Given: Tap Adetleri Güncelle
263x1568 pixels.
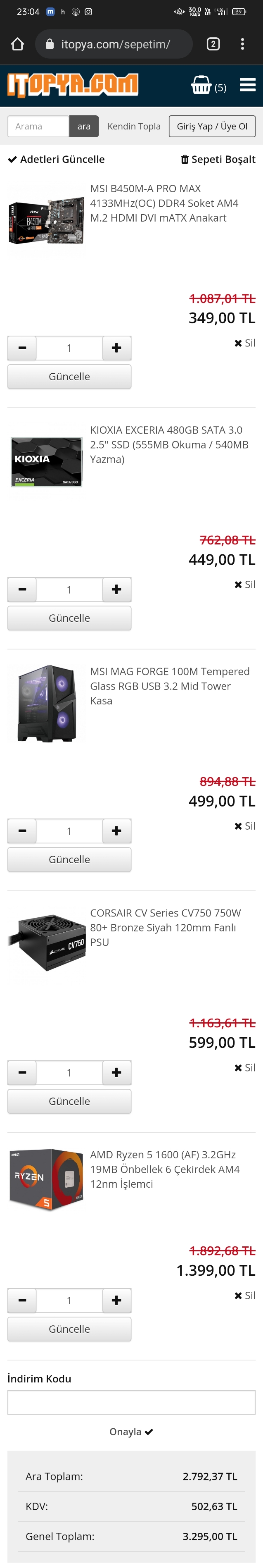Looking at the screenshot, I should [56, 160].
